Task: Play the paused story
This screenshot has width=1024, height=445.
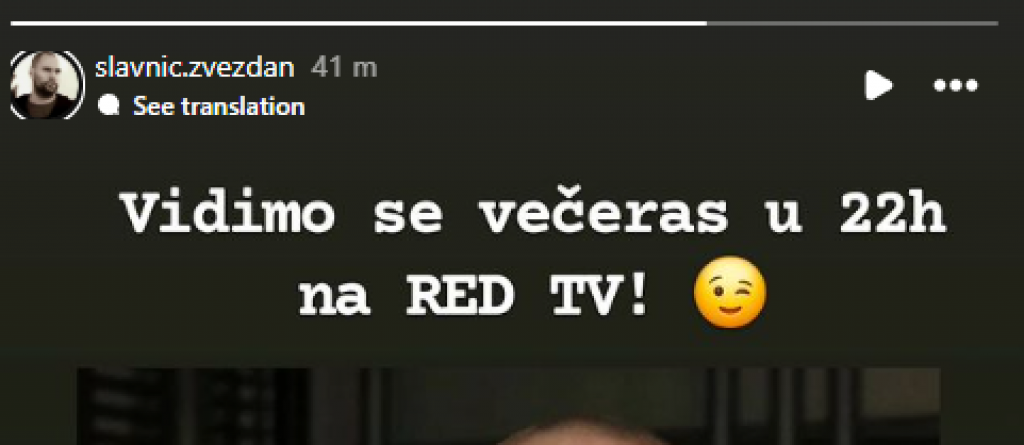Action: coord(878,86)
